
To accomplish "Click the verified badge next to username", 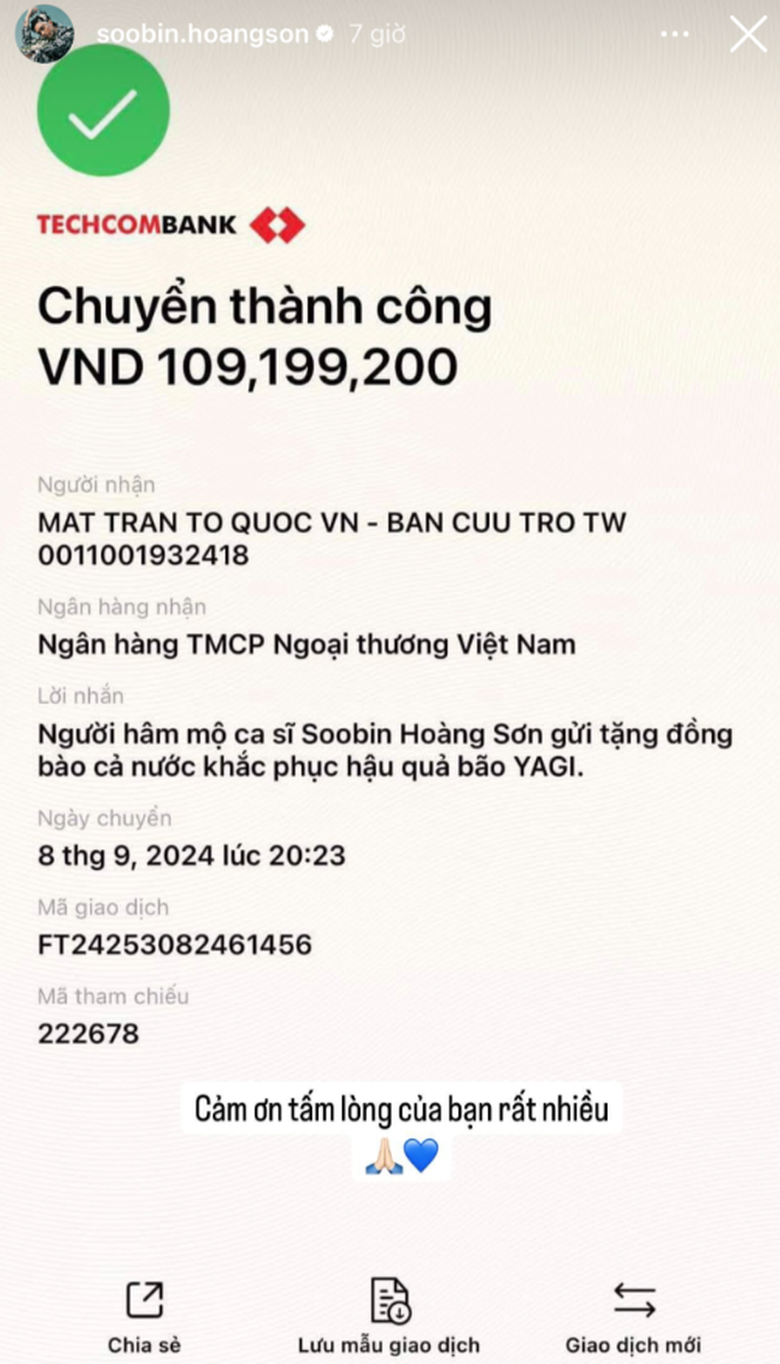I will coord(323,33).
